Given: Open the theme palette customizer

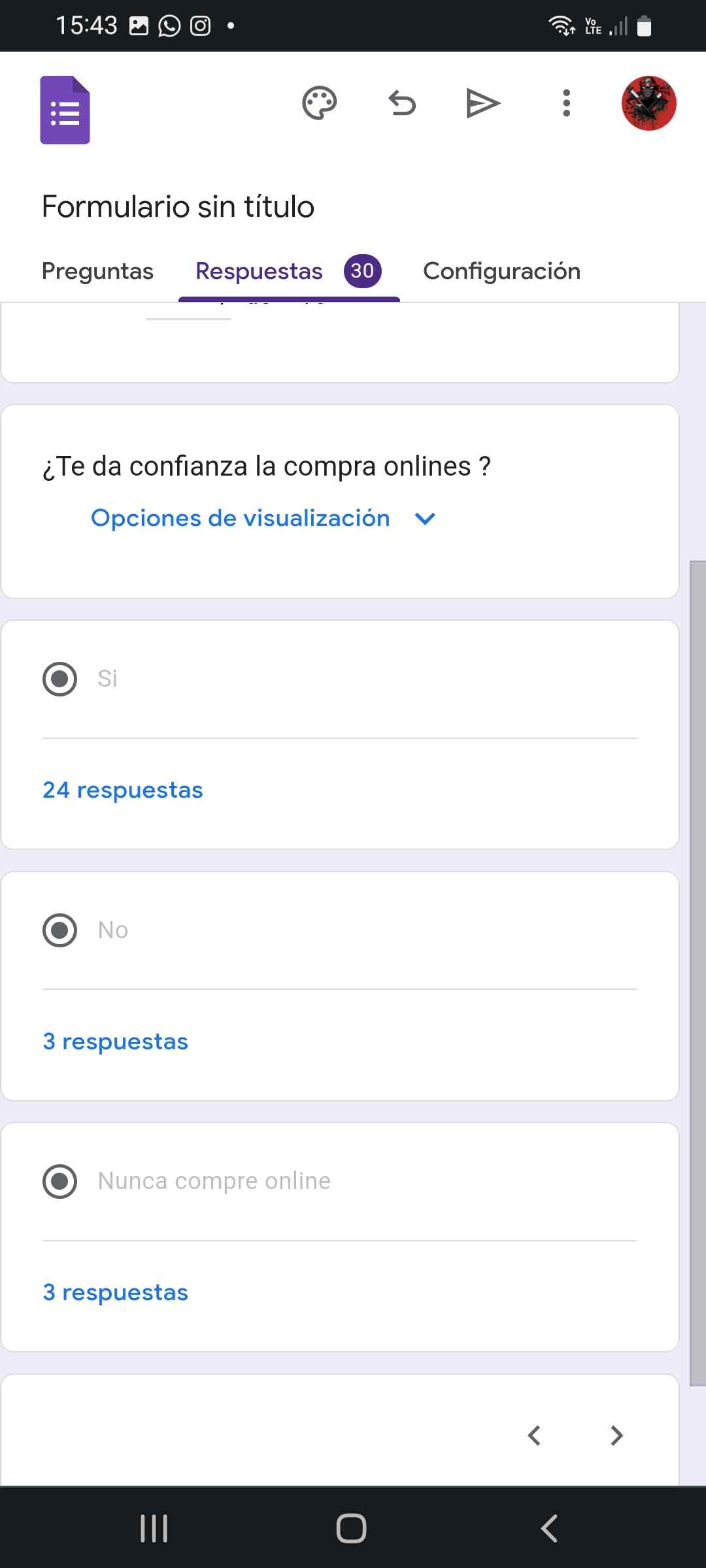Looking at the screenshot, I should (319, 103).
